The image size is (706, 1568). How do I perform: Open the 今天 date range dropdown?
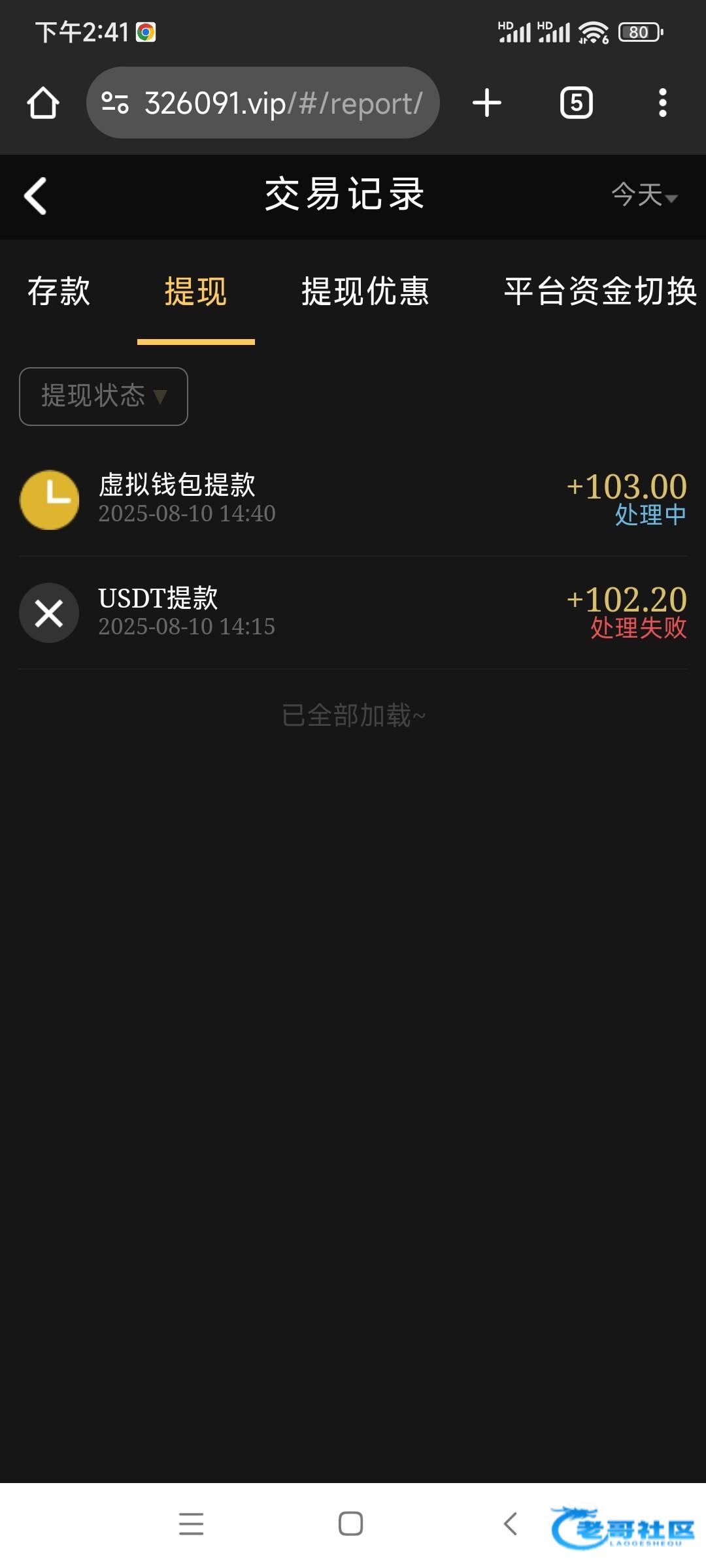tap(645, 195)
